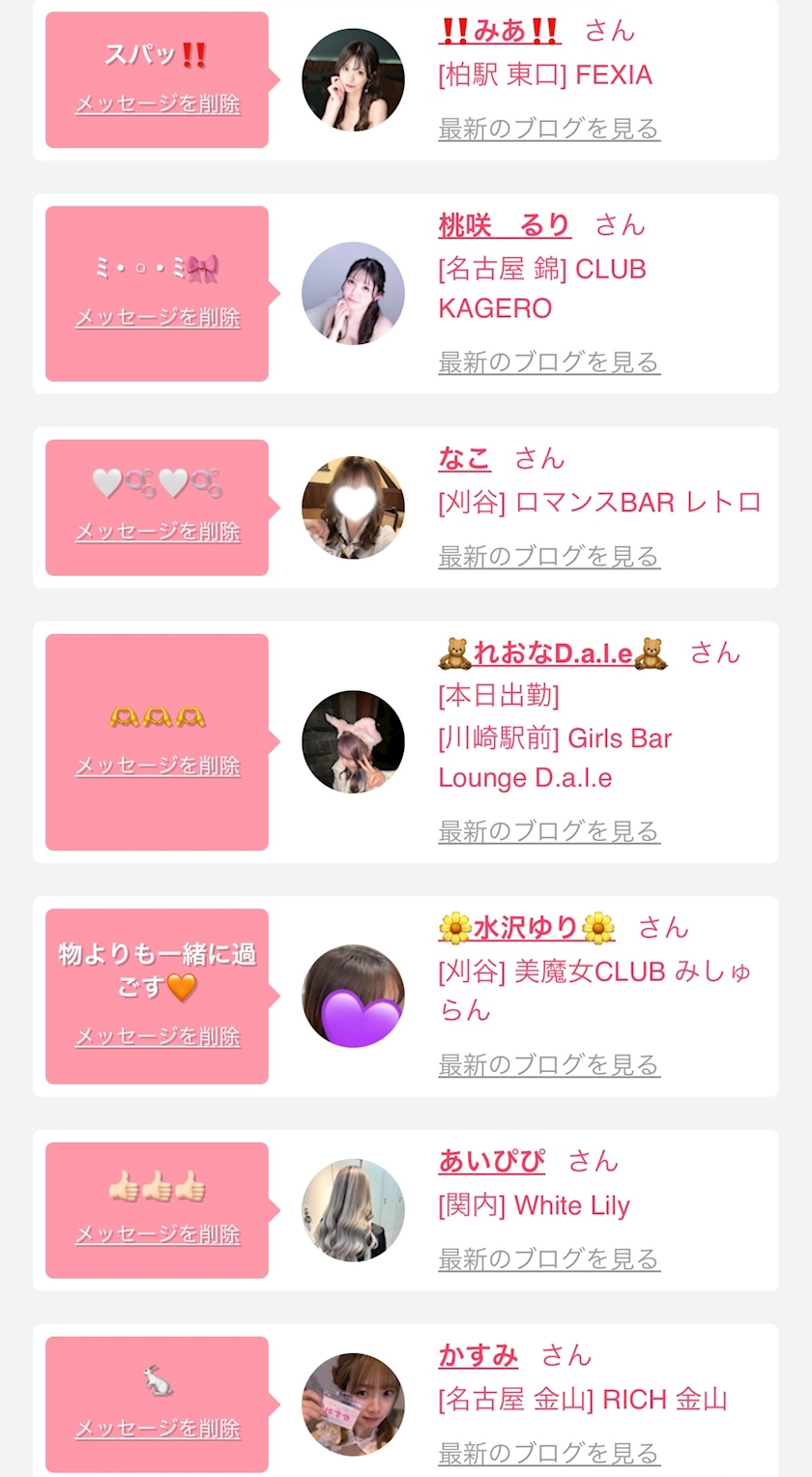Delete the message sent to れおなD.a.l.e
Viewport: 812px width, 1477px height.
point(158,766)
